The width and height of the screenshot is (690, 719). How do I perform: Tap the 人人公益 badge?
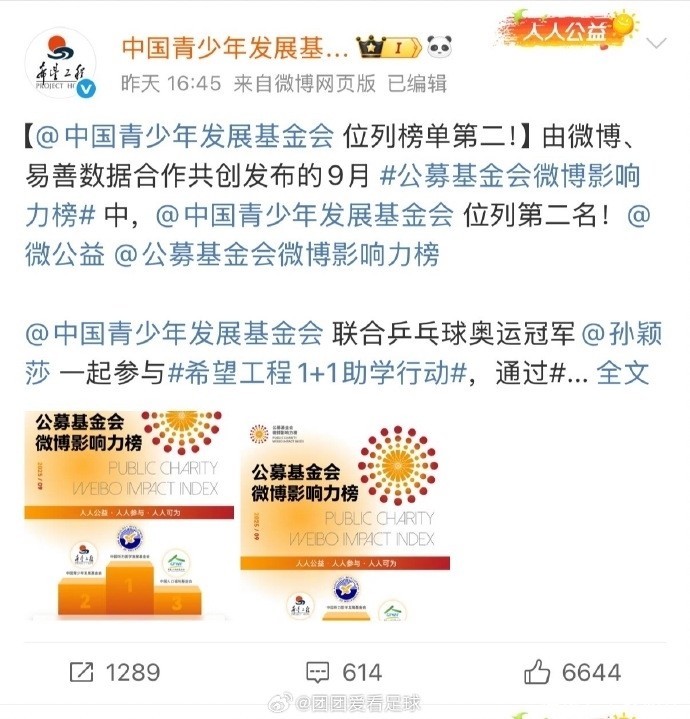(x=568, y=31)
